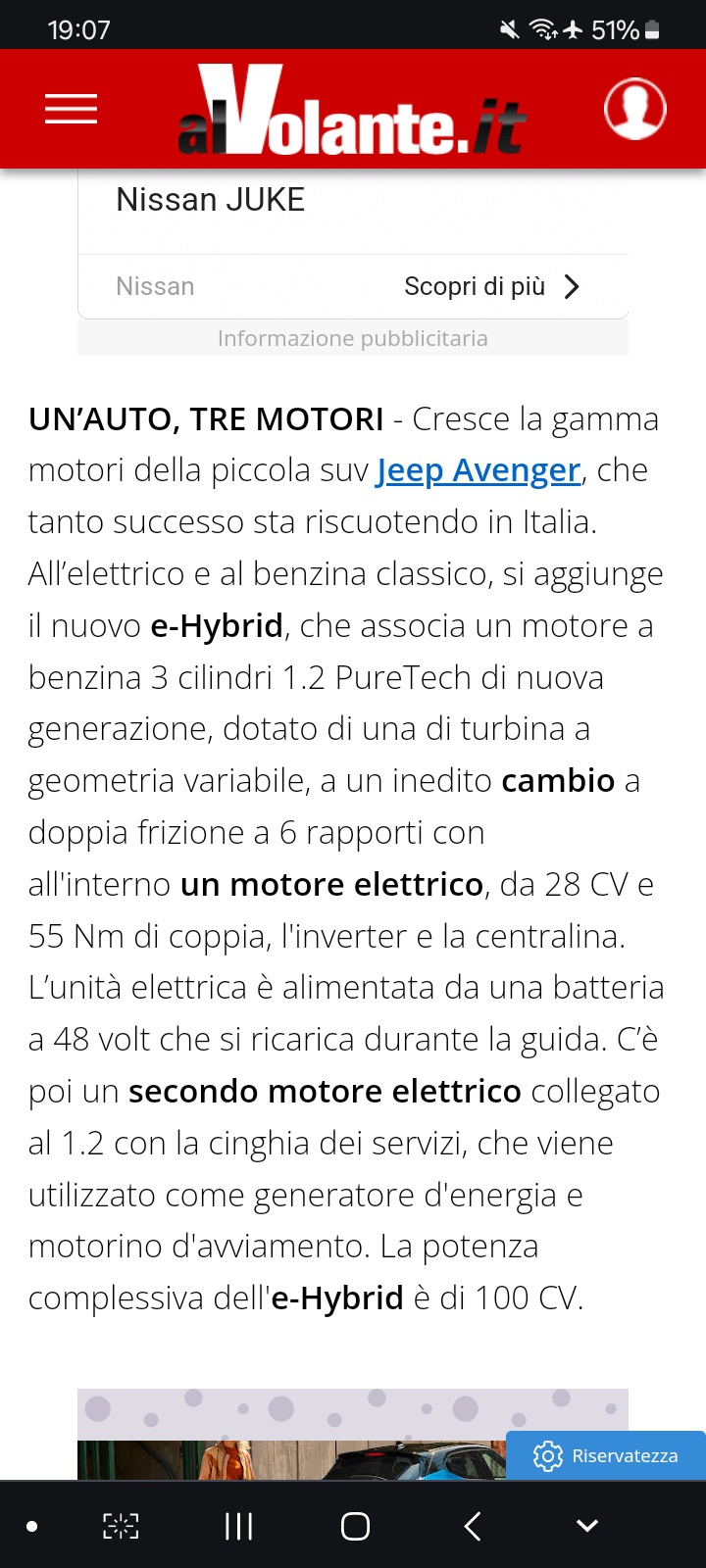Open Riservatezza privacy settings
The width and height of the screenshot is (706, 1568).
pos(606,1455)
